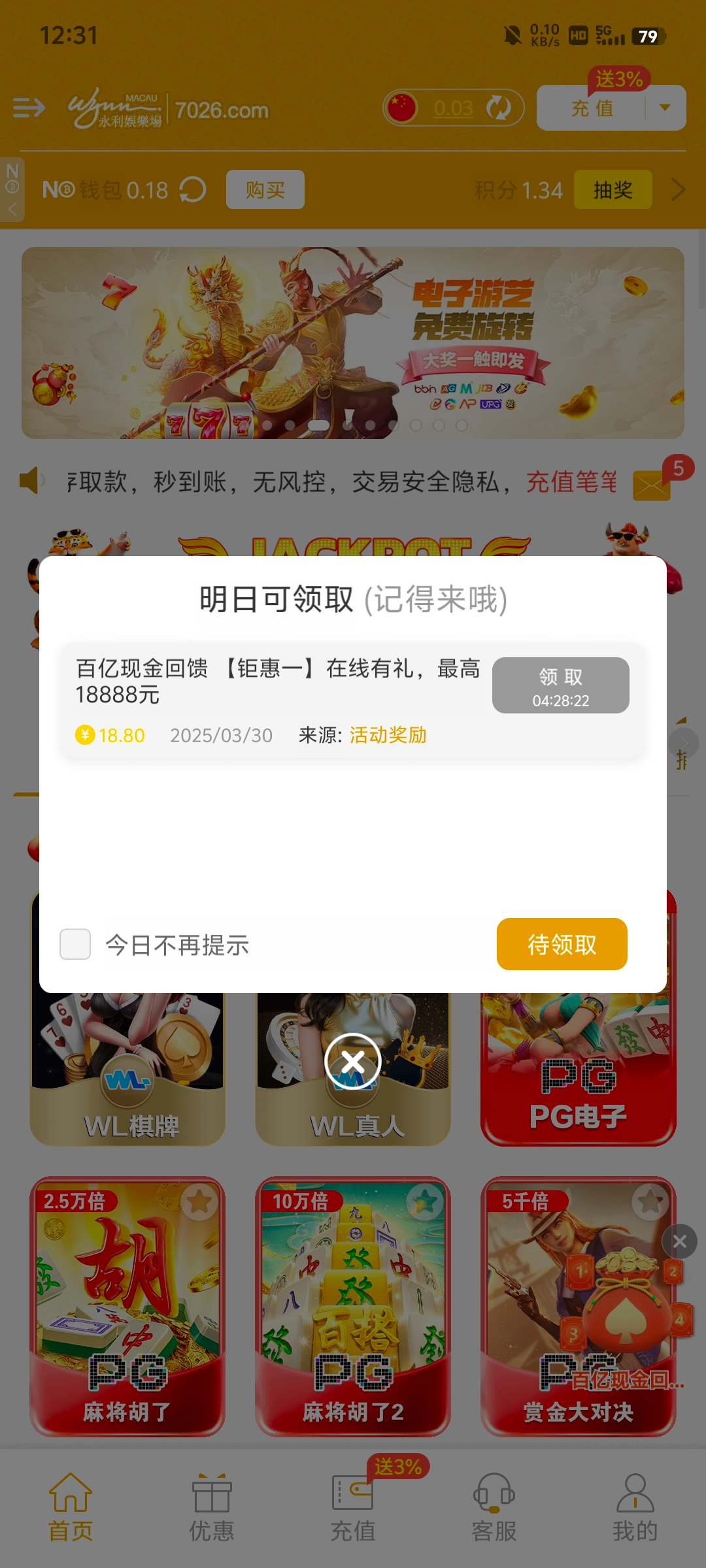This screenshot has width=706, height=1568.
Task: Refresh the 0.03 account balance
Action: tap(499, 108)
